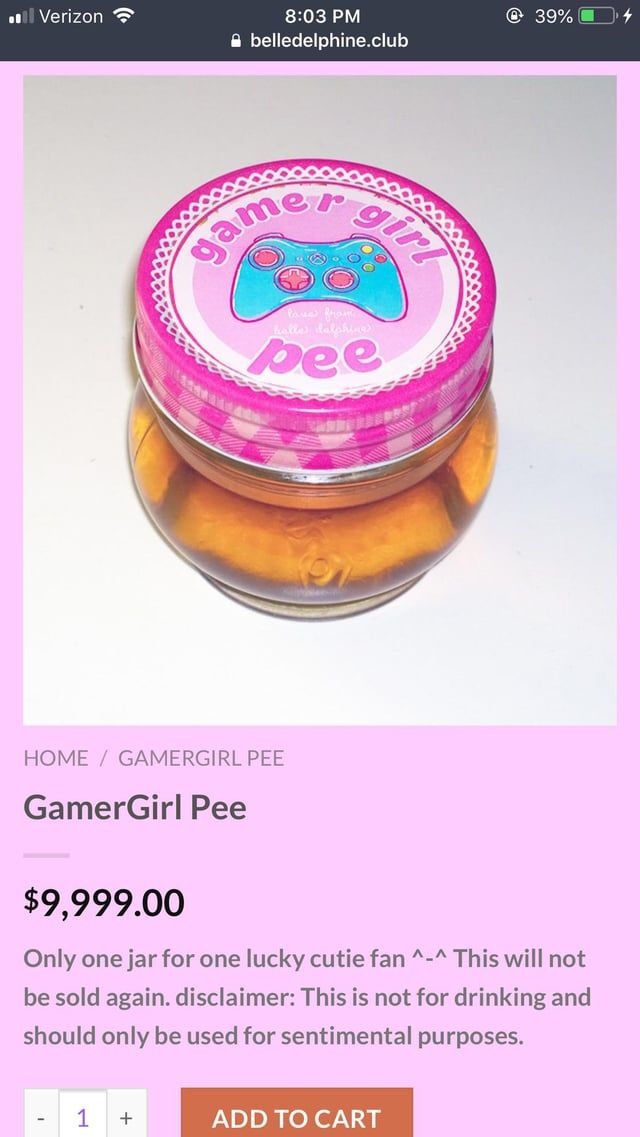This screenshot has height=1137, width=640.
Task: Tap the ADD TO CART button
Action: 296,1116
